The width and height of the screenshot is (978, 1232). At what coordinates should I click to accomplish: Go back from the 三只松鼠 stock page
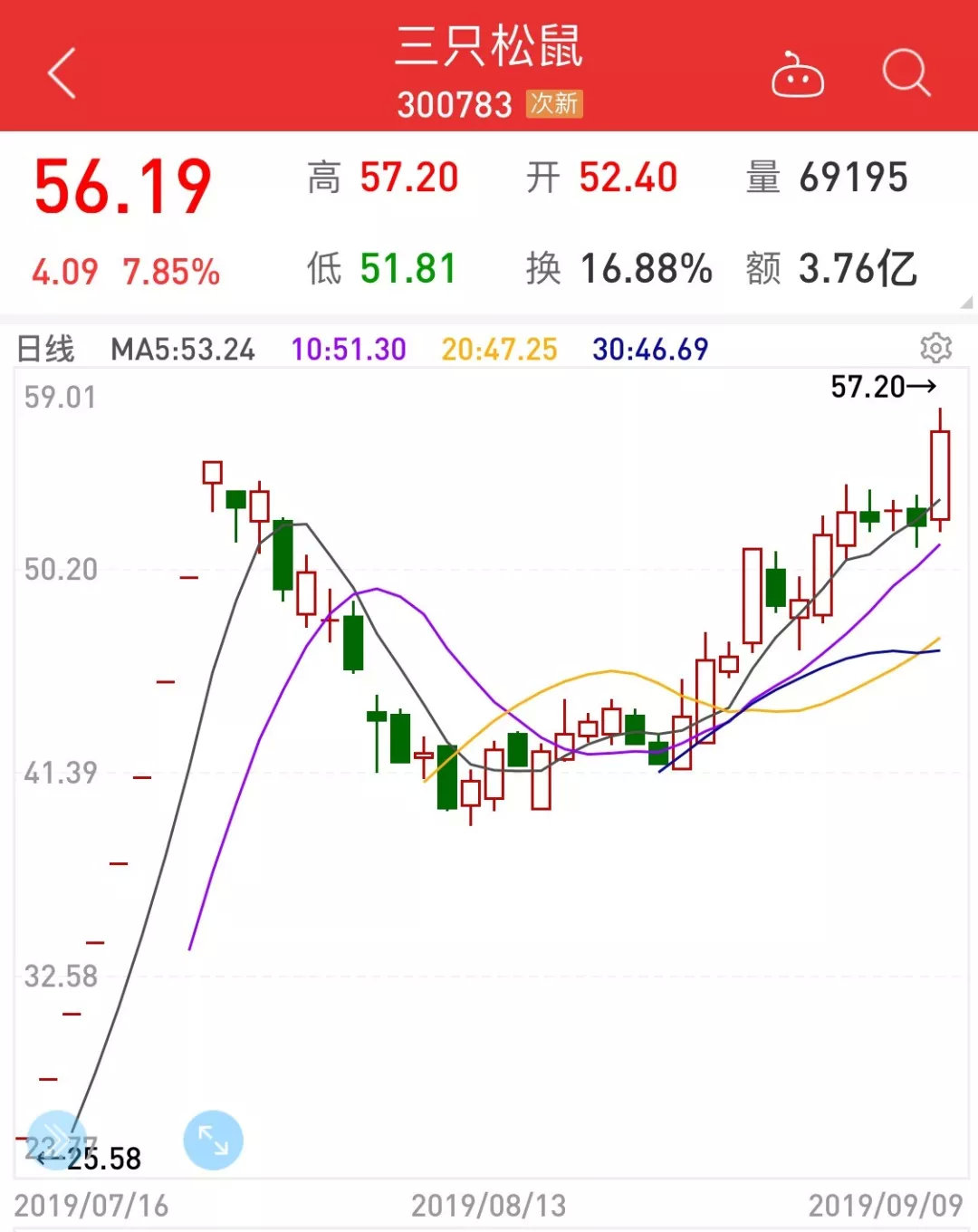(x=62, y=72)
